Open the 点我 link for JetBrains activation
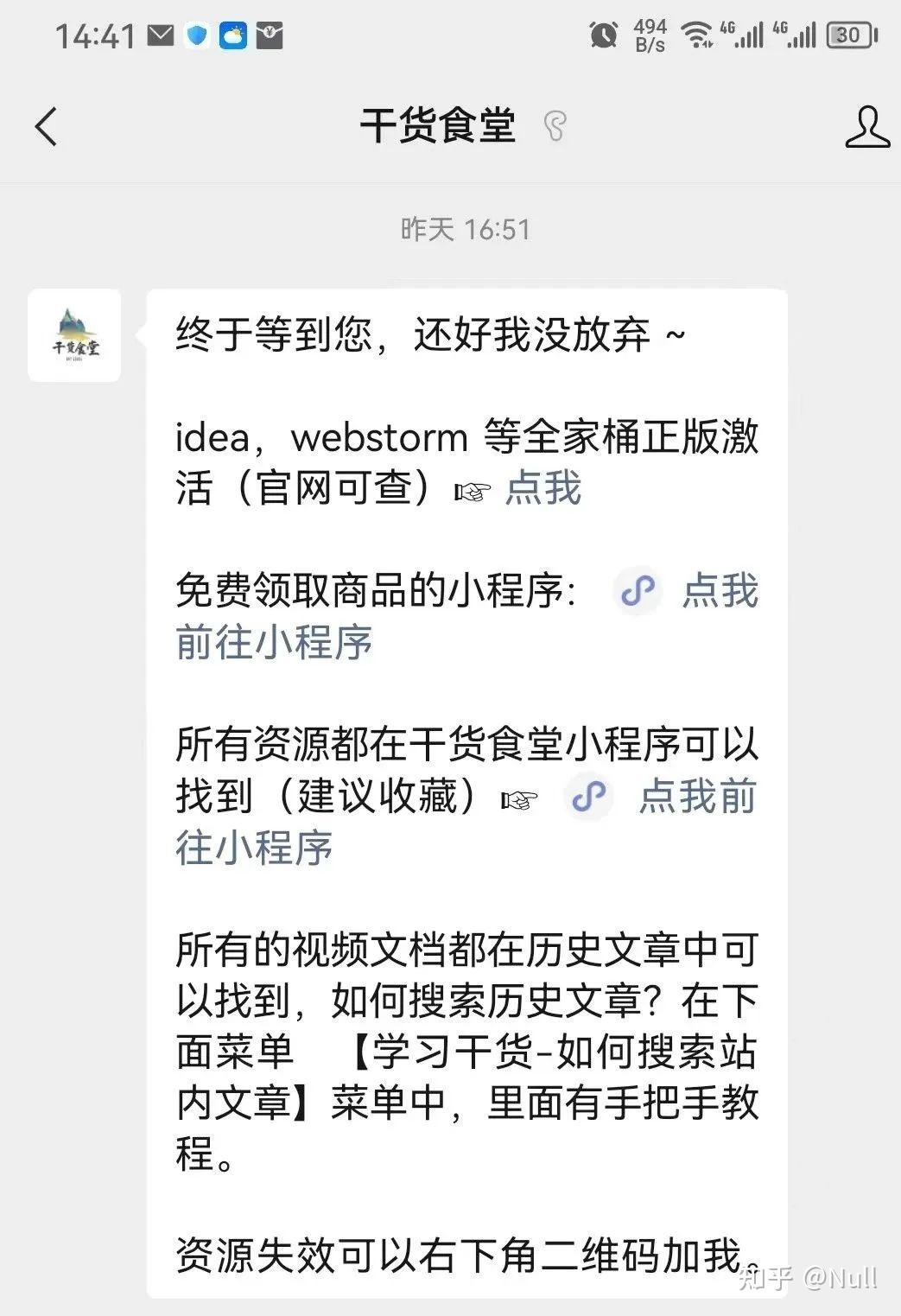 [543, 487]
